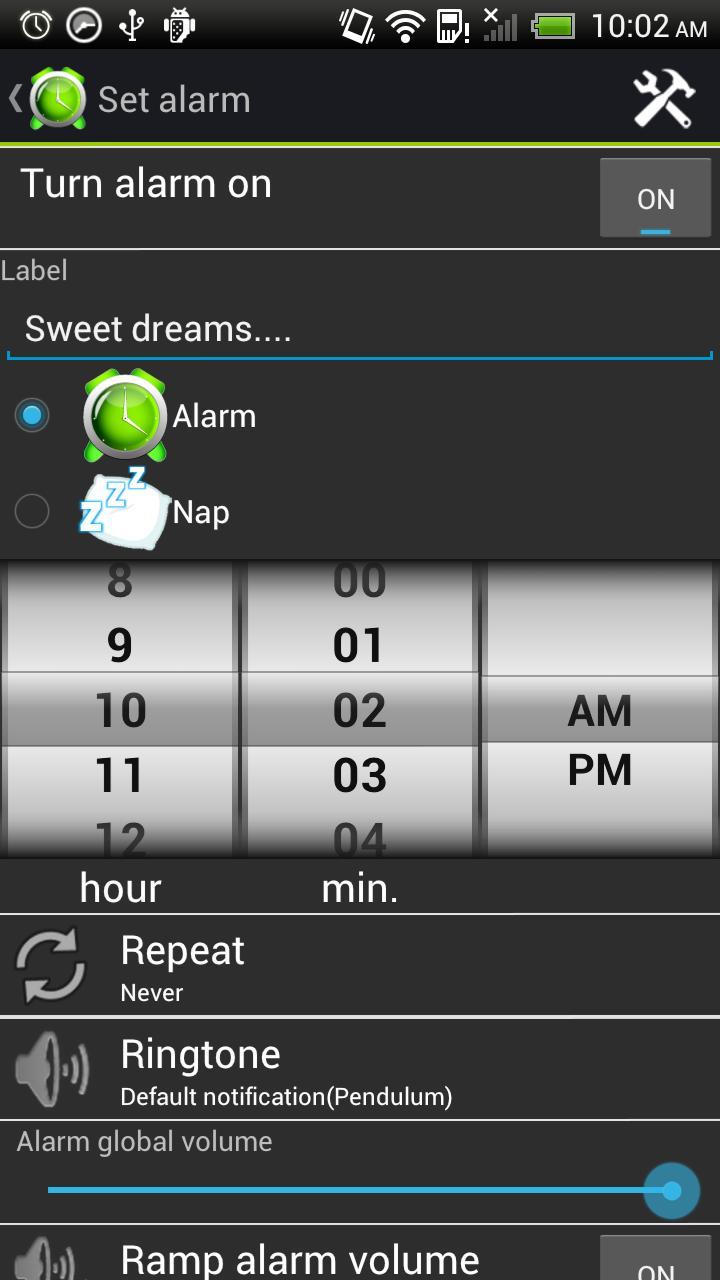Open the tools settings icon

pyautogui.click(x=664, y=99)
